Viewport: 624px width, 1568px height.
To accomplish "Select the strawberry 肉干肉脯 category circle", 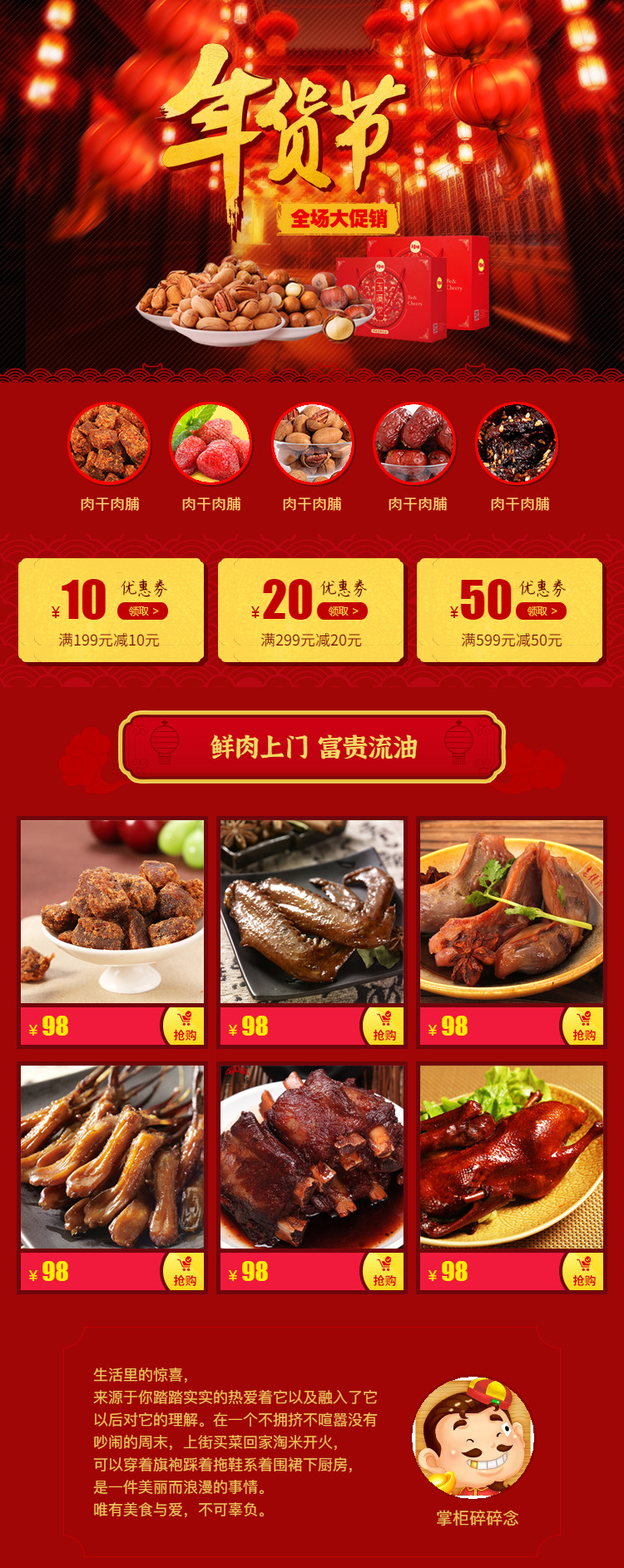I will click(x=210, y=445).
